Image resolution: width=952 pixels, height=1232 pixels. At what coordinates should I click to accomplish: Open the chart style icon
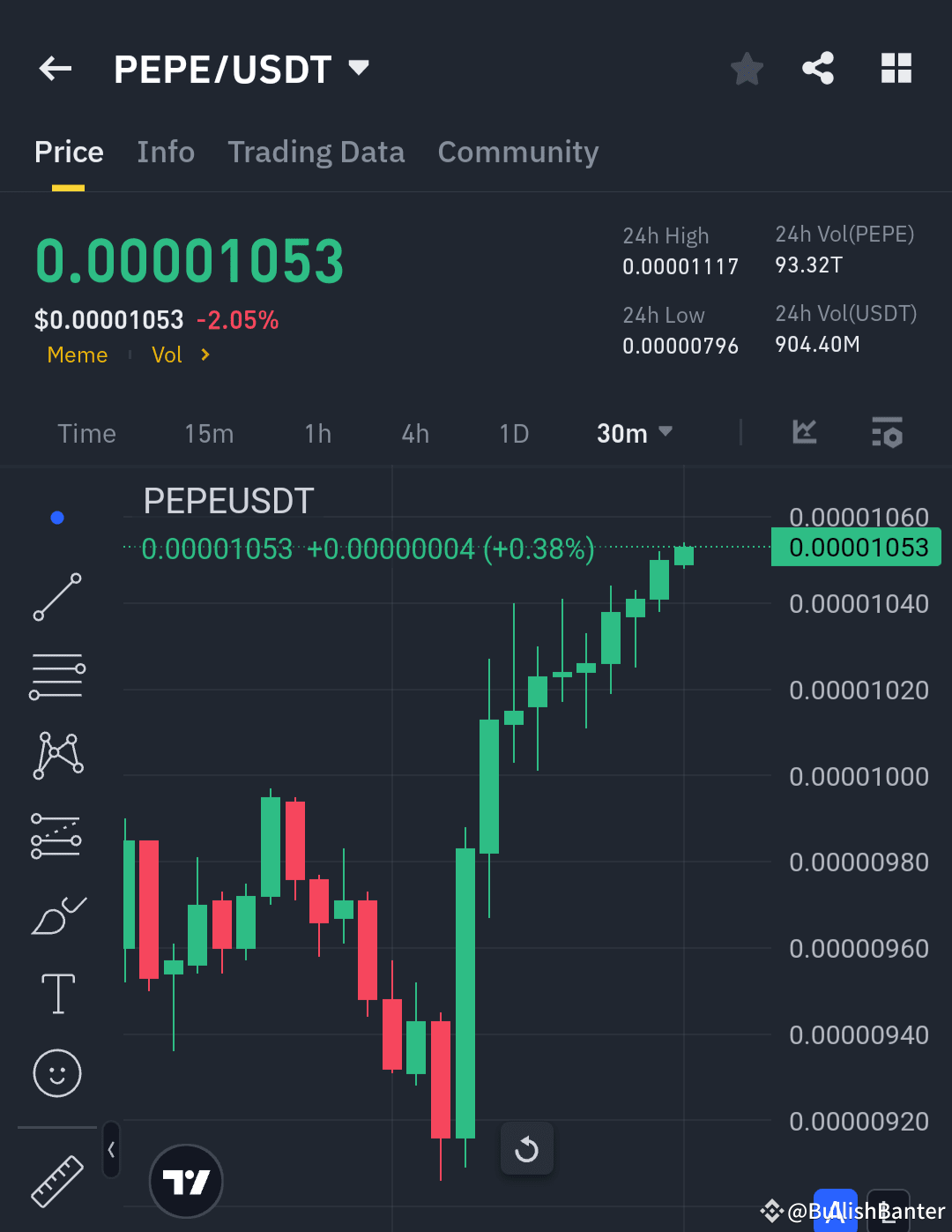click(x=804, y=433)
